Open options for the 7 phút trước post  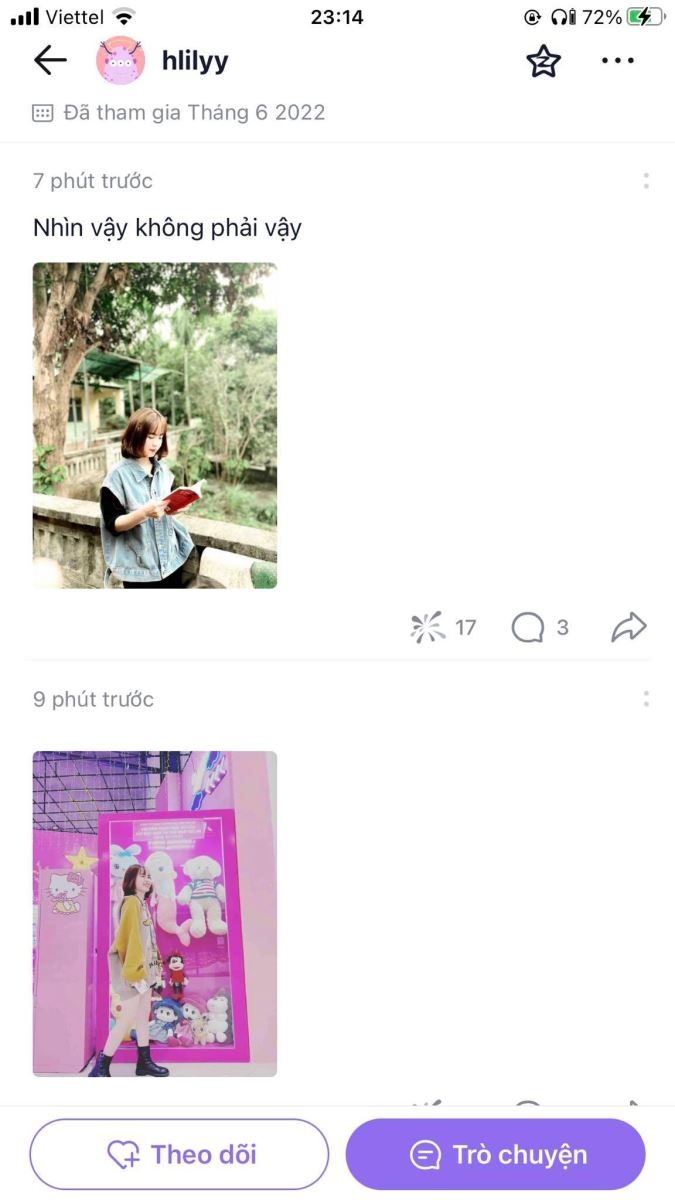[x=646, y=181]
